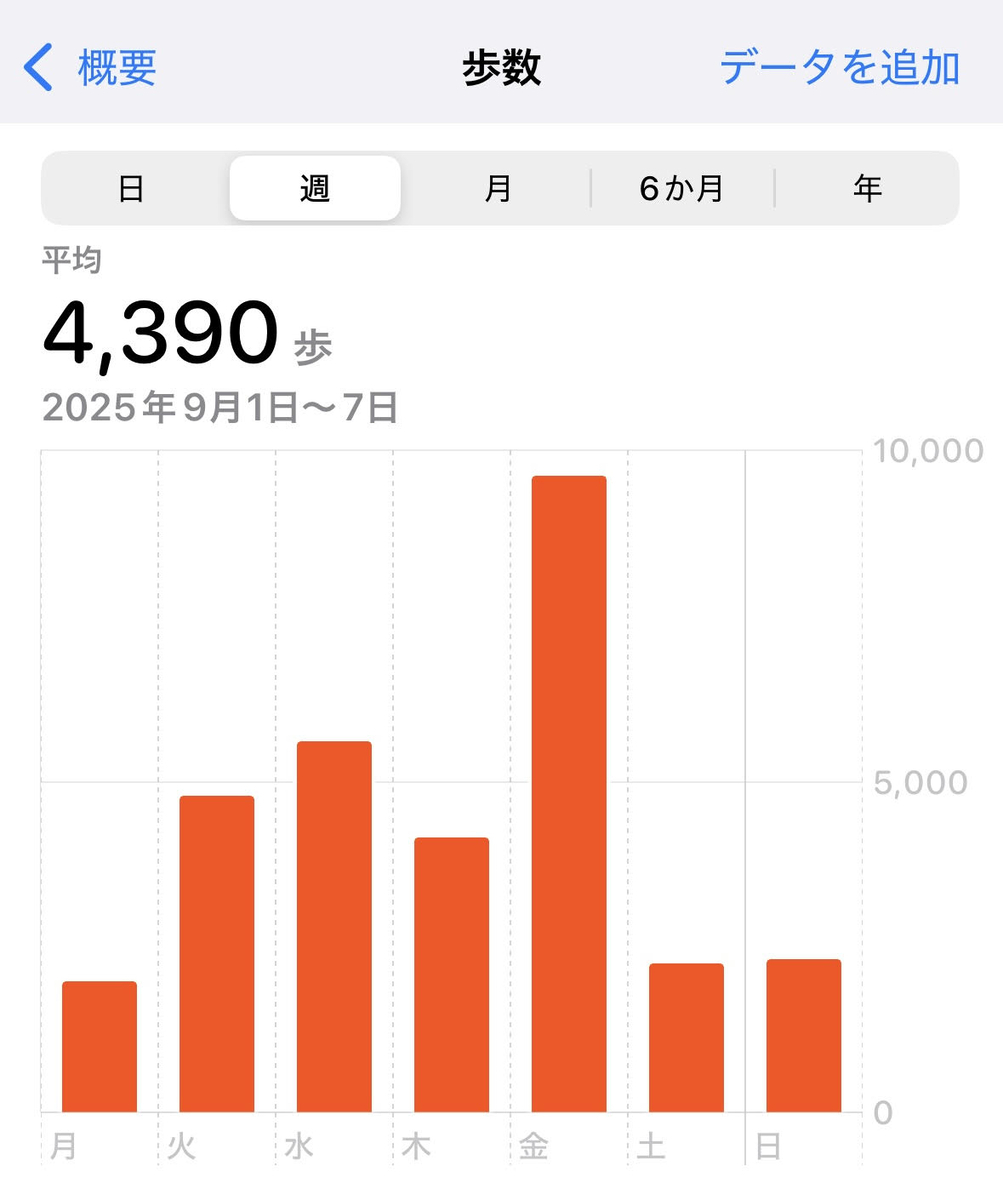Tap データを追加 to add data
The height and width of the screenshot is (1200, 1003).
pyautogui.click(x=839, y=68)
